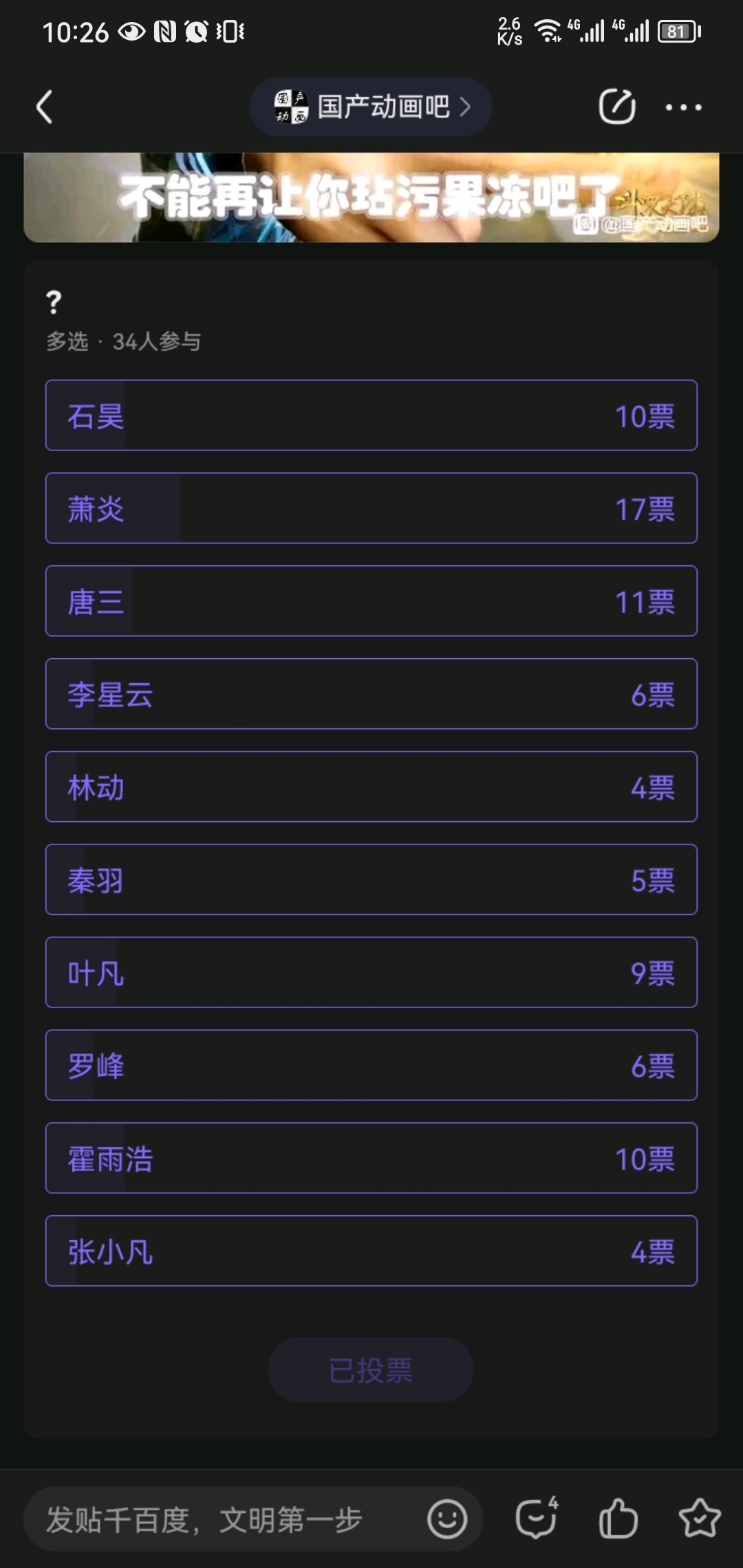View the comments via comment icon
Image resolution: width=743 pixels, height=1568 pixels.
[x=537, y=1518]
